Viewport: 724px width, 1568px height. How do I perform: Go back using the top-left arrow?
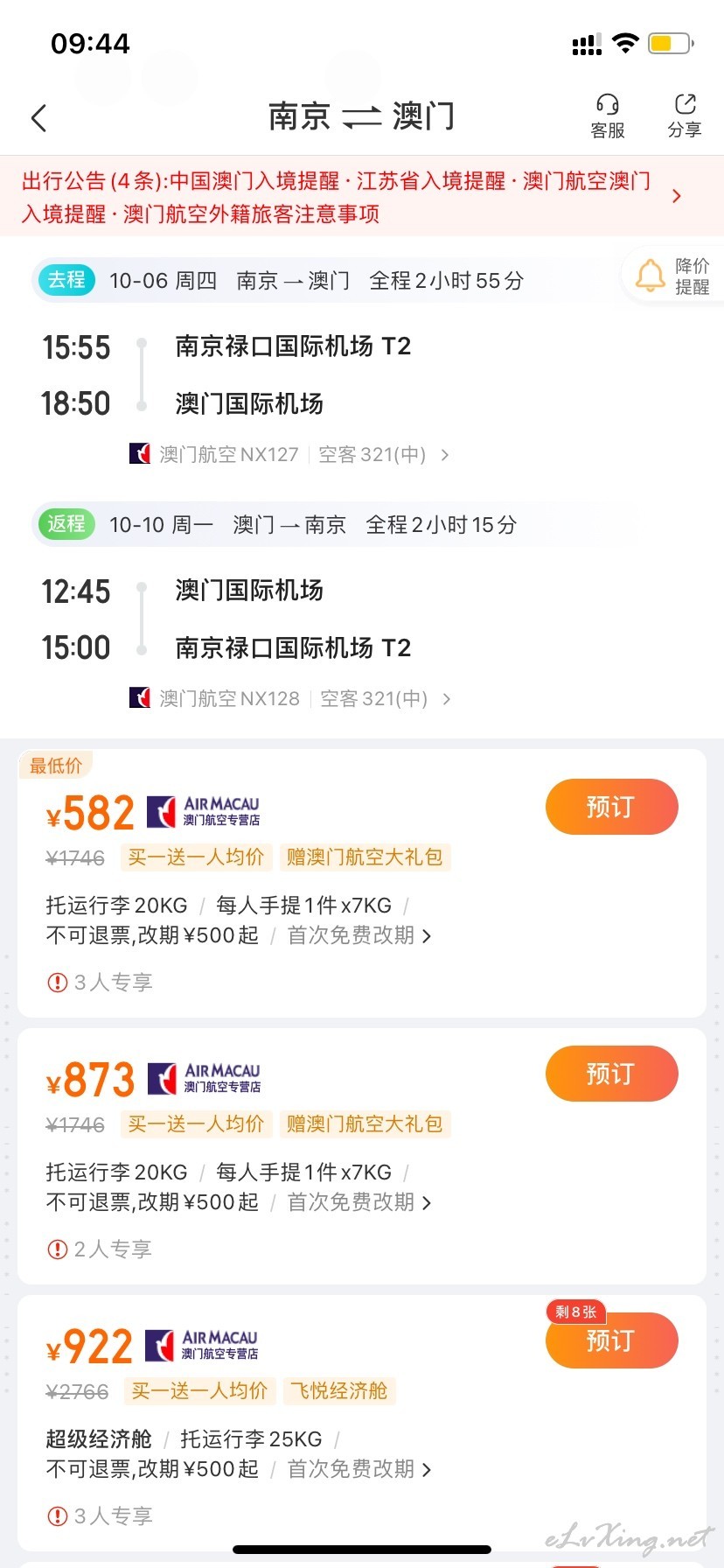pyautogui.click(x=38, y=118)
